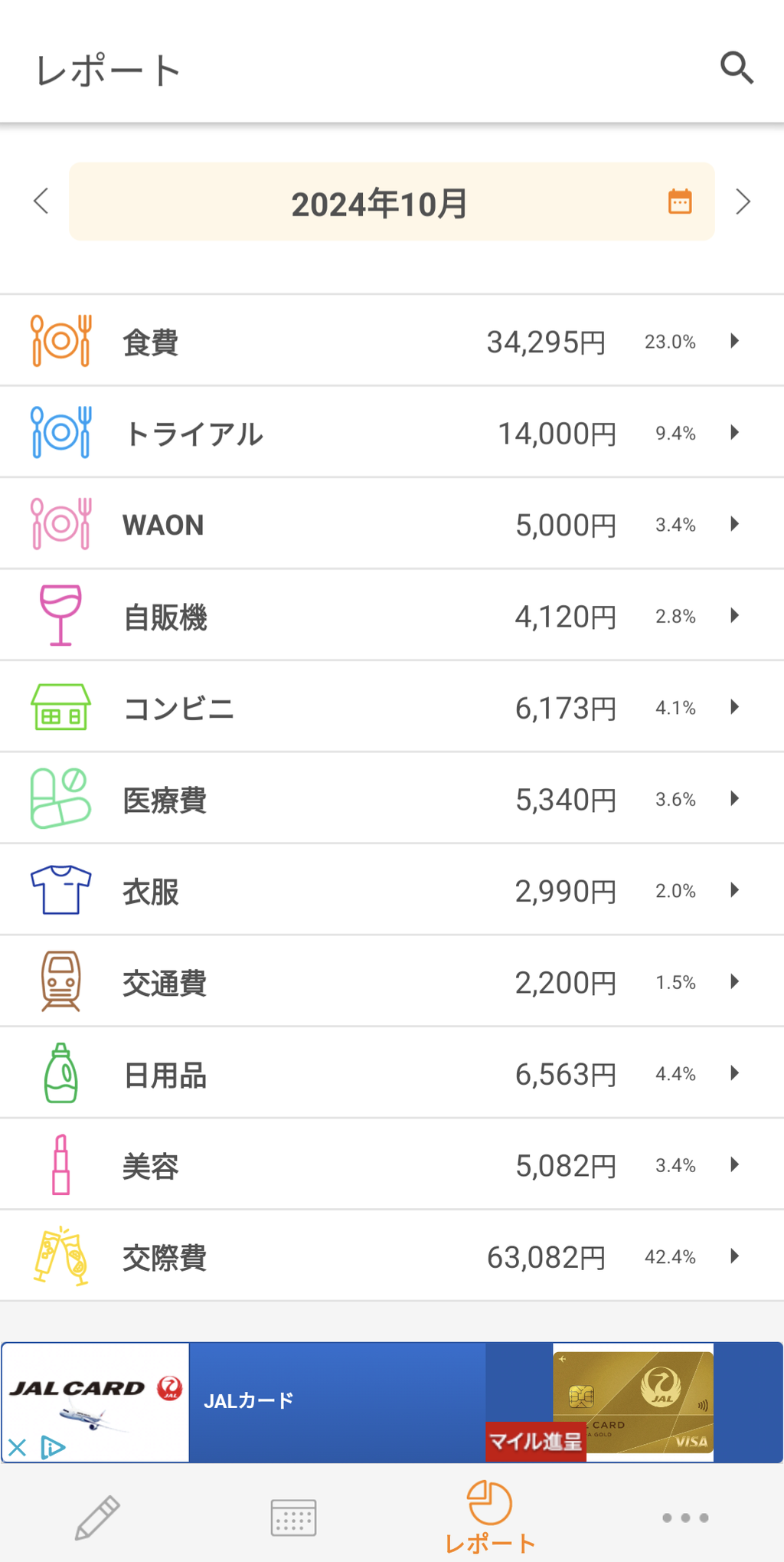The height and width of the screenshot is (1562, 784).
Task: Show 日用品 spending details
Action: tap(392, 1073)
